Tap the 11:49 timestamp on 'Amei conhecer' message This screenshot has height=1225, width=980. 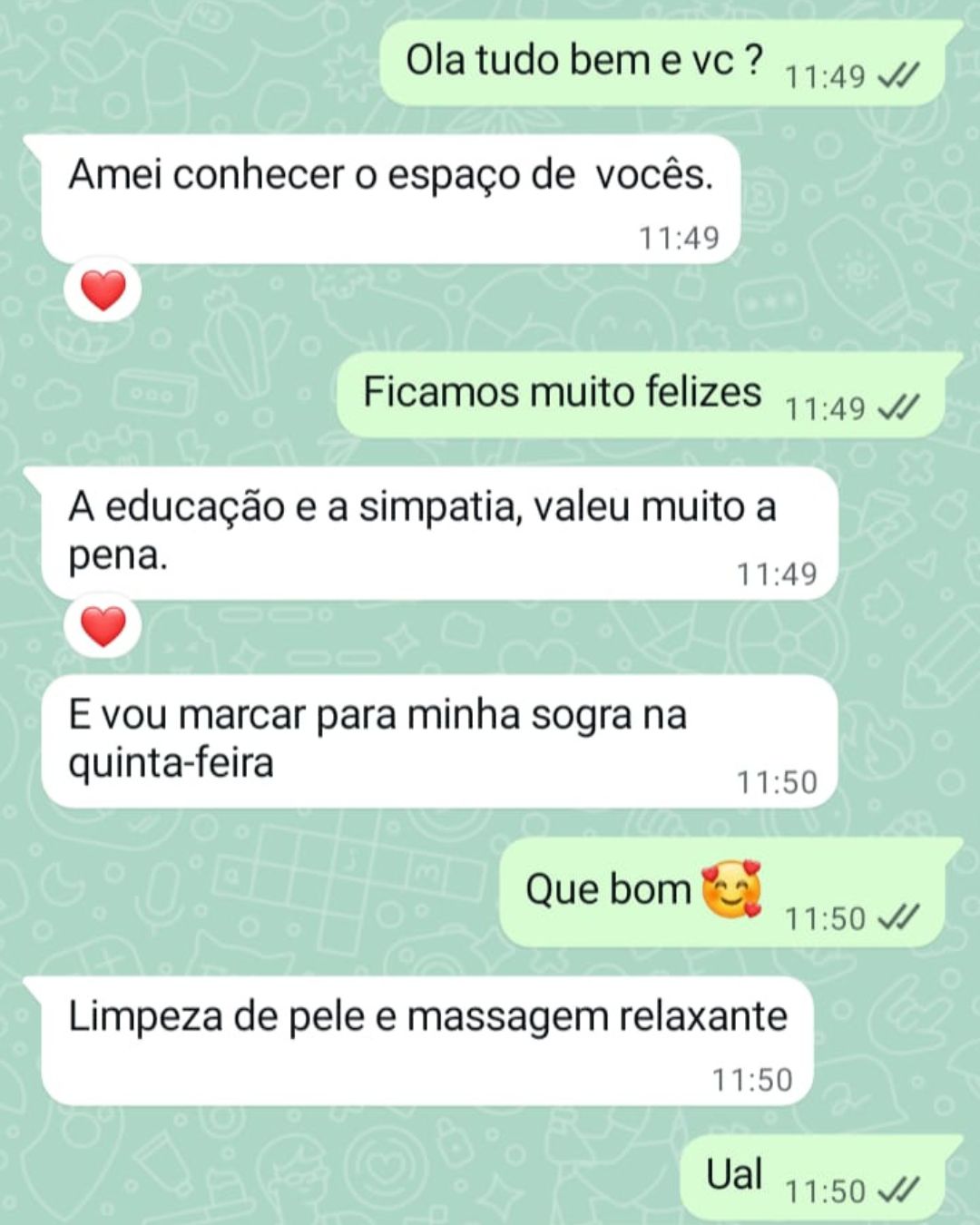[x=679, y=237]
